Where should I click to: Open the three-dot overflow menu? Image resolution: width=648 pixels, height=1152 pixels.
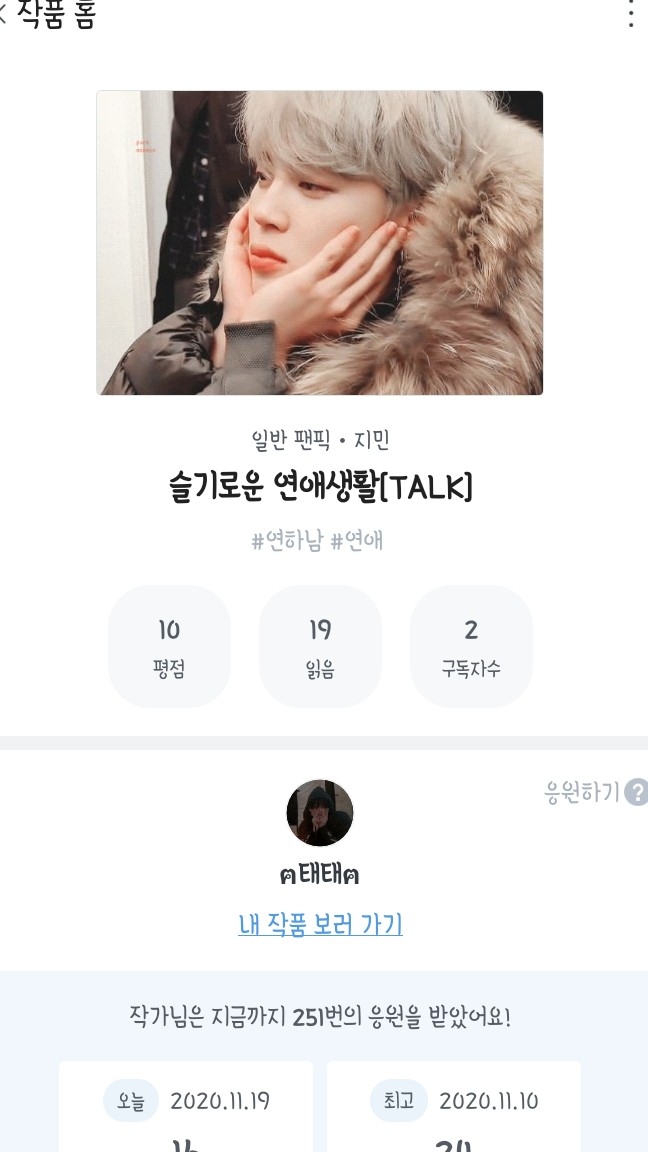[x=630, y=14]
